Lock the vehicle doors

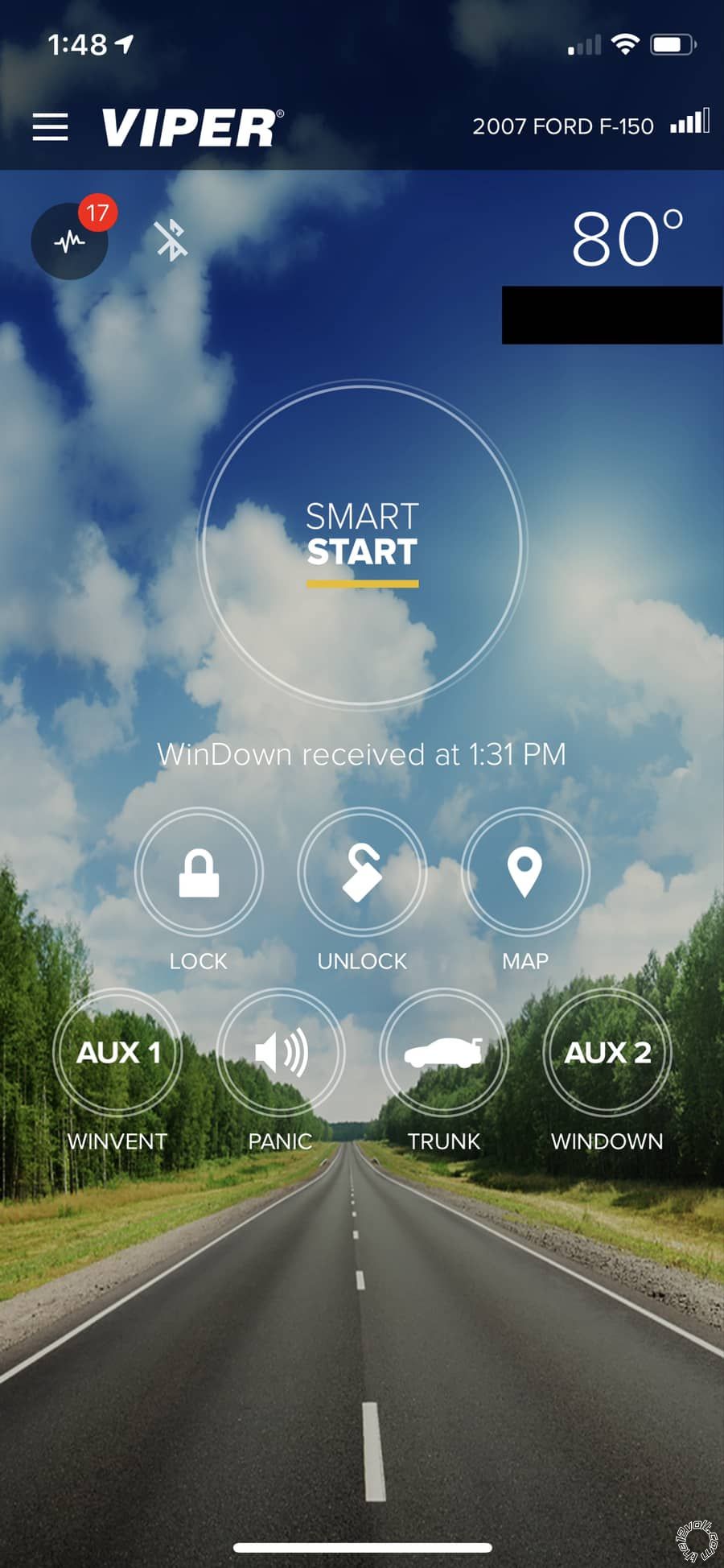coord(199,872)
